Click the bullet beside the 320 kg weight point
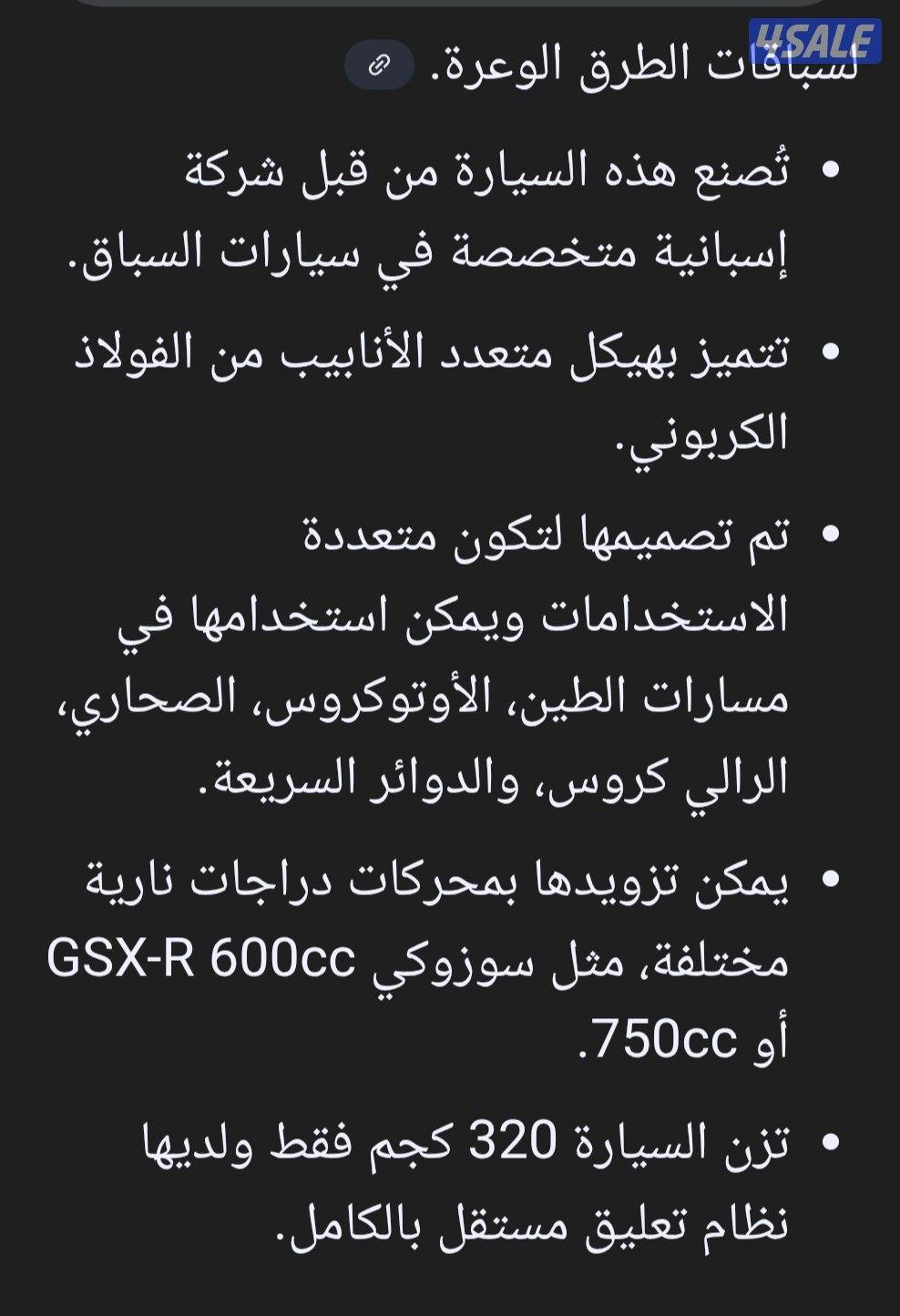 [x=830, y=1141]
